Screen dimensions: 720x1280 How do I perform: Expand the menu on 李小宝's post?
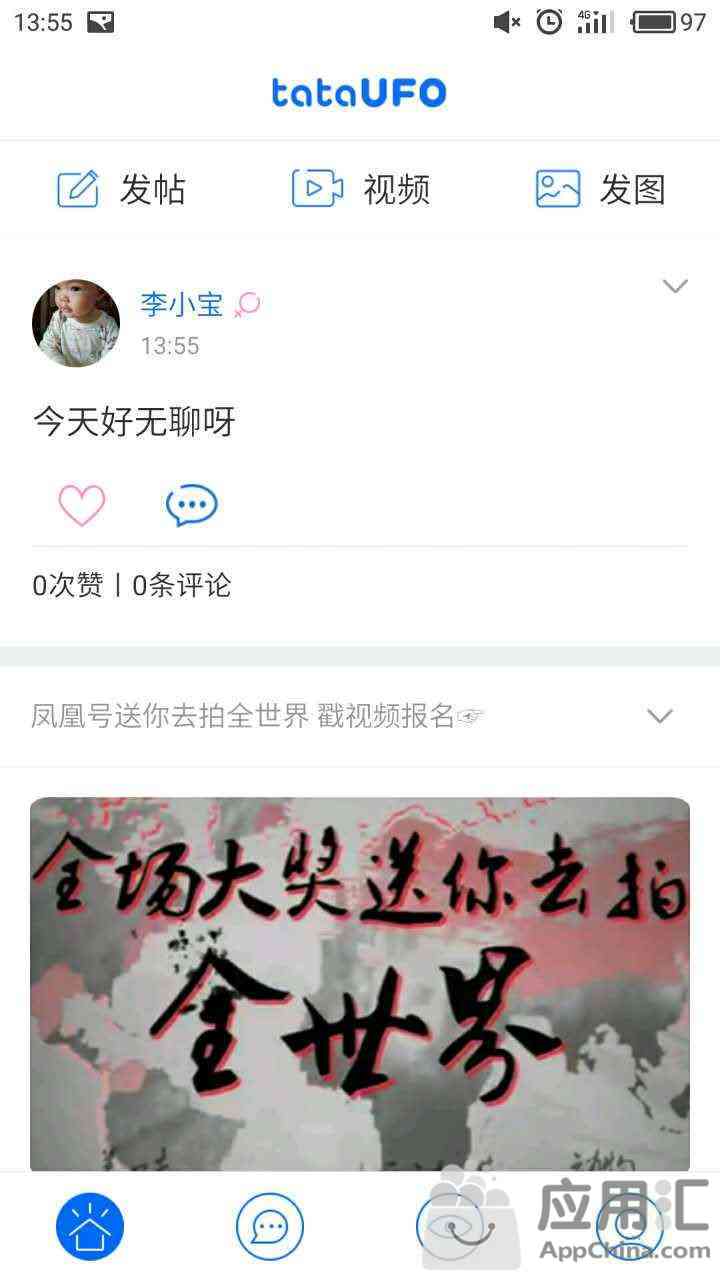675,287
